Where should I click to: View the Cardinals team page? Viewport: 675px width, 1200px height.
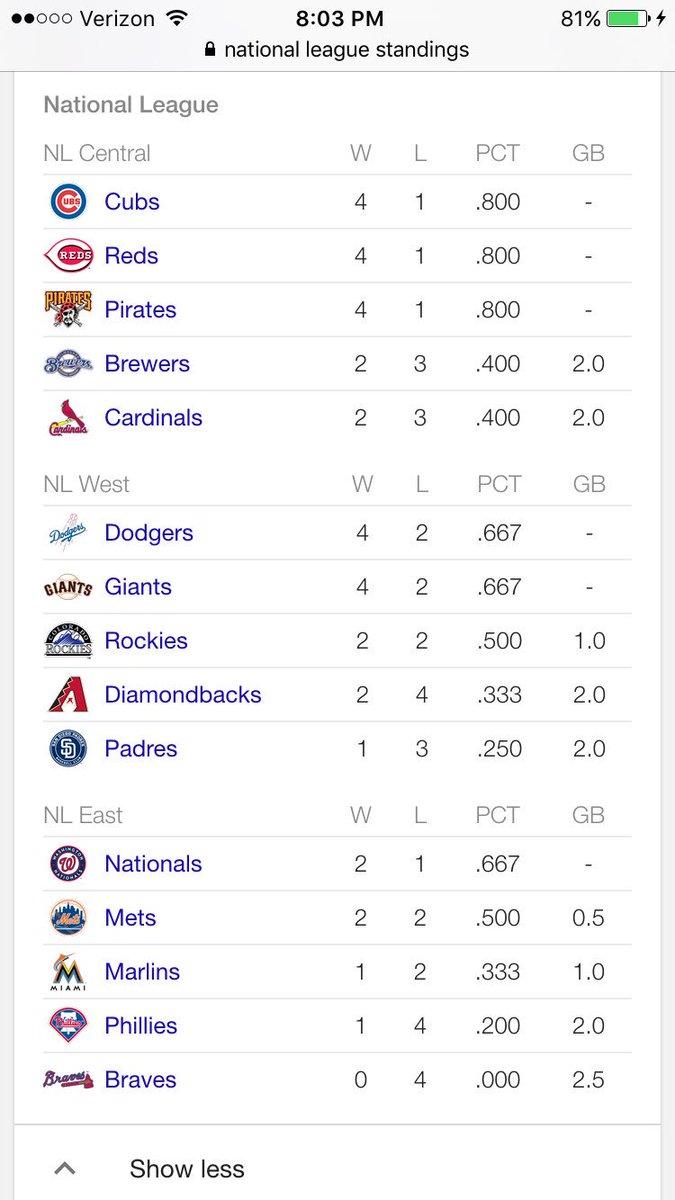pos(153,418)
